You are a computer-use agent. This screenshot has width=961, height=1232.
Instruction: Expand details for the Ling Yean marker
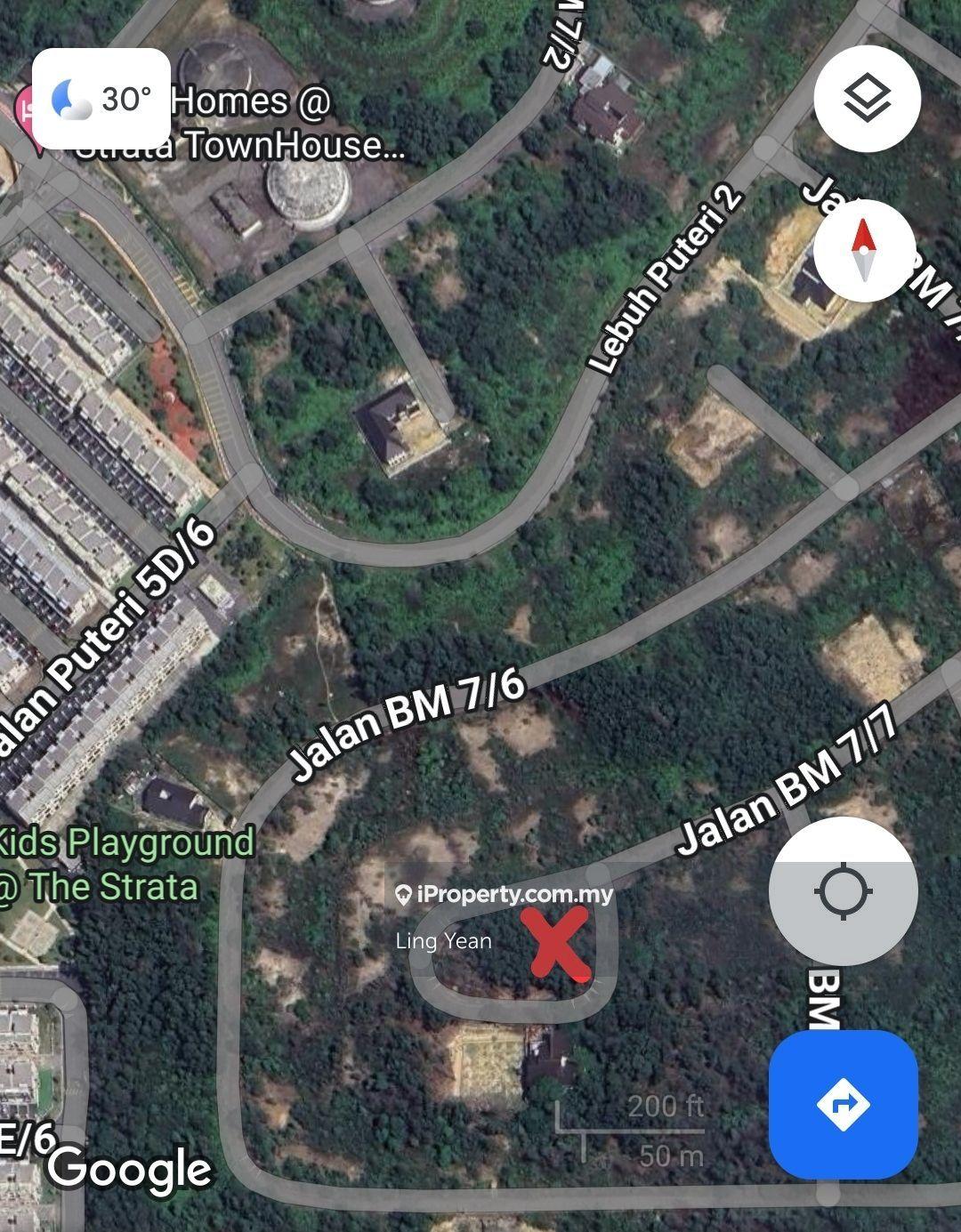coord(443,940)
